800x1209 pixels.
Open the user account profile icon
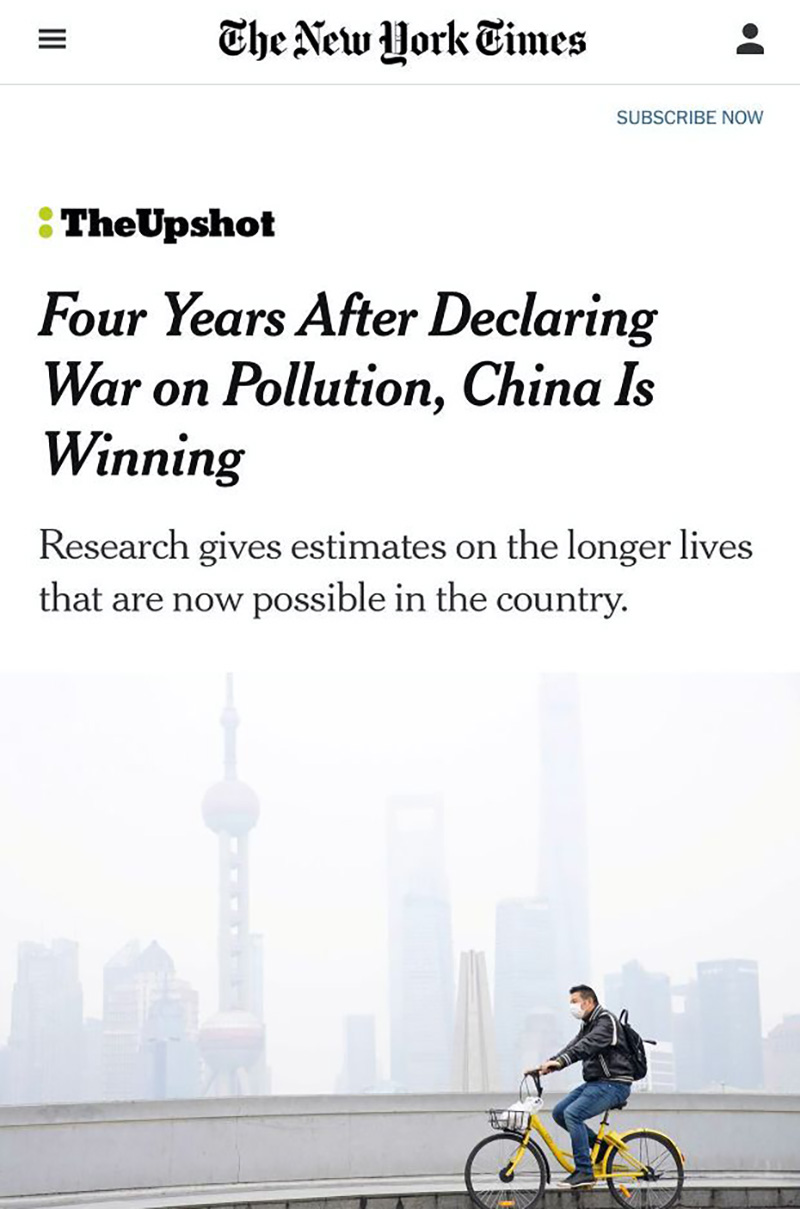coord(749,39)
